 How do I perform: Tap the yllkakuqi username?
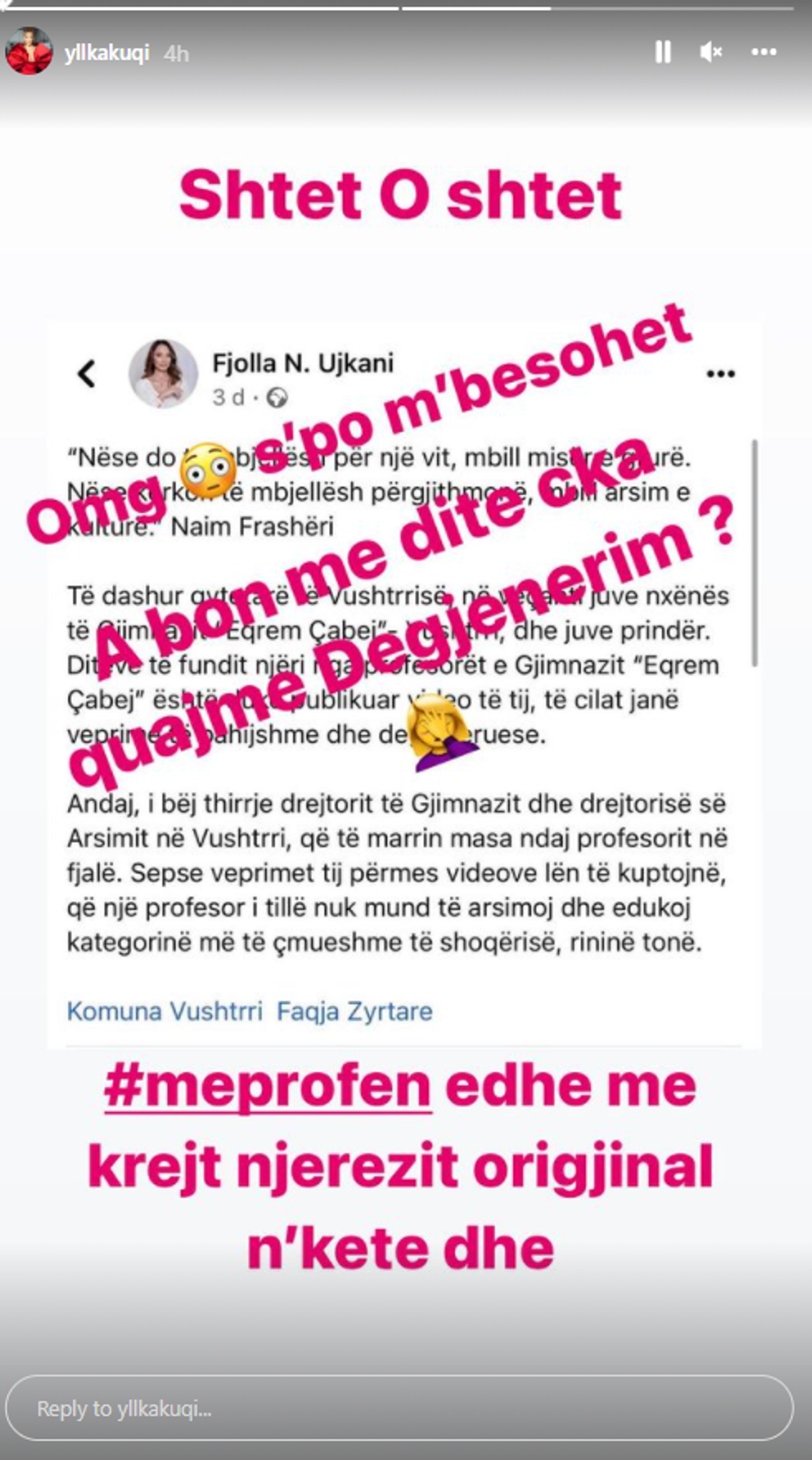pos(107,53)
